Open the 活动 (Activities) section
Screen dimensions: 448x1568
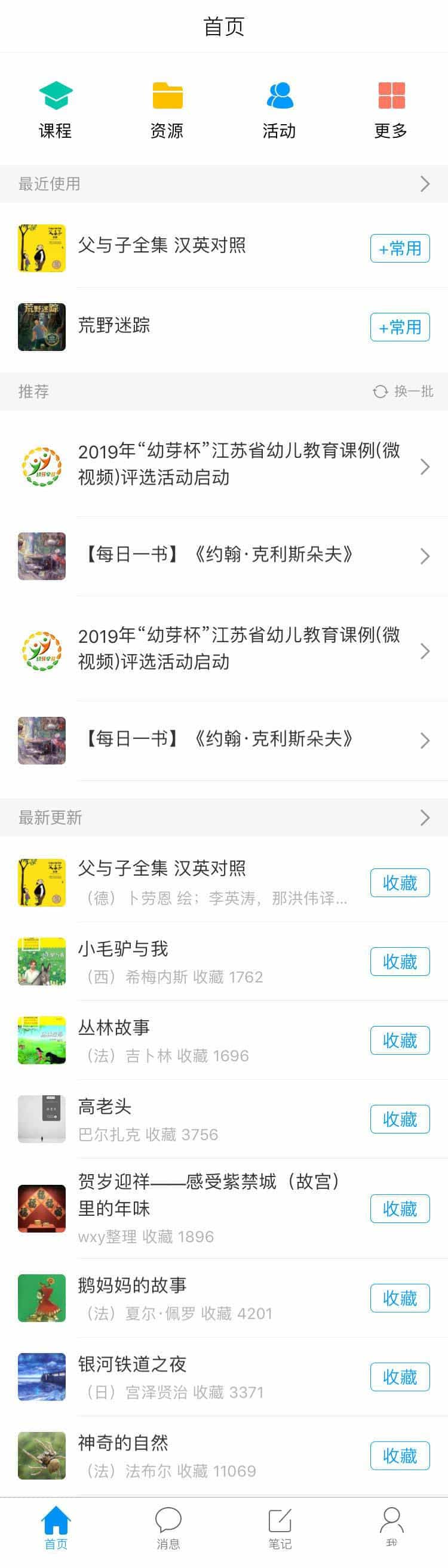pyautogui.click(x=279, y=110)
